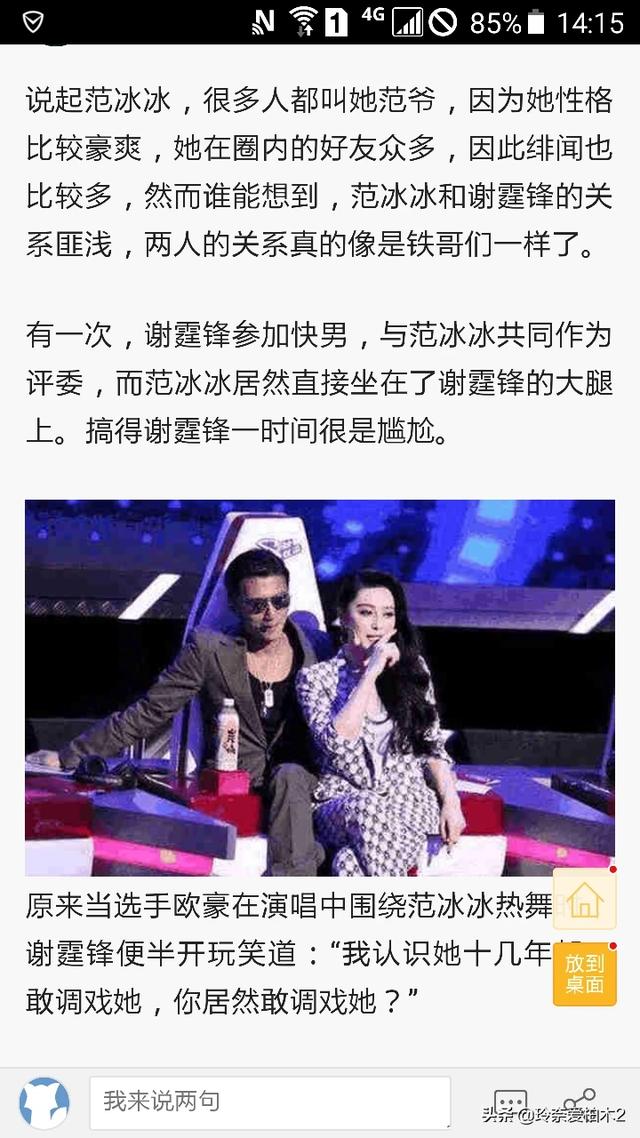Tap the 我来说两句 comment field
The width and height of the screenshot is (640, 1138).
(270, 1102)
